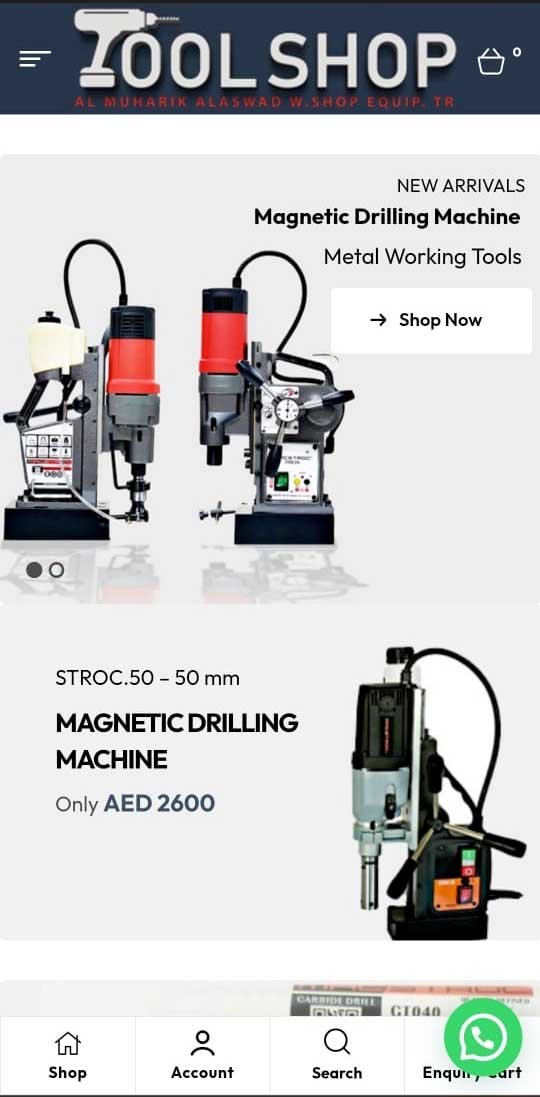
Task: Open the Search tab
Action: 337,1056
